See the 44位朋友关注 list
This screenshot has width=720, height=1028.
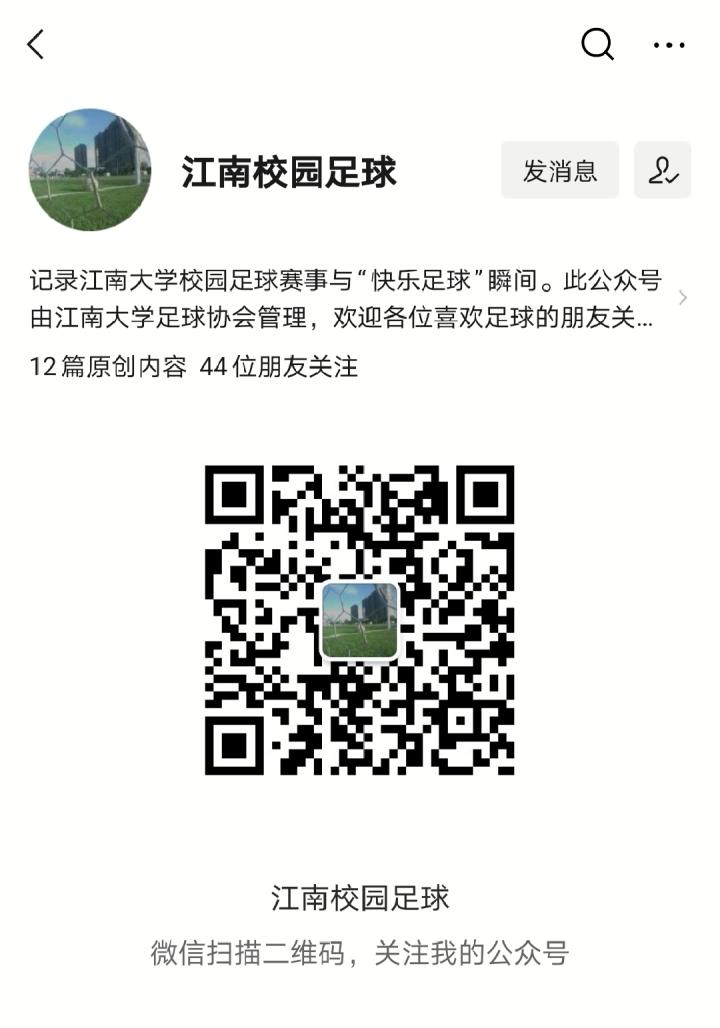279,367
